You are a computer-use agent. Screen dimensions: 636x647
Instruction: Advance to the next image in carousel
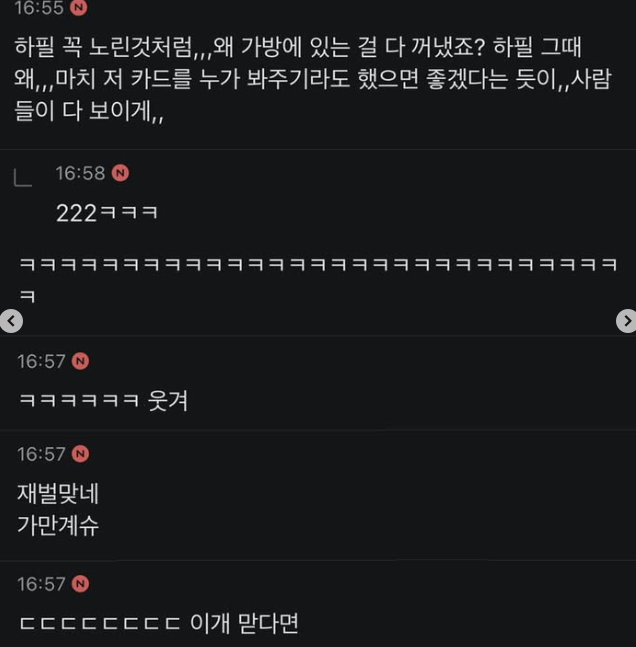(625, 321)
